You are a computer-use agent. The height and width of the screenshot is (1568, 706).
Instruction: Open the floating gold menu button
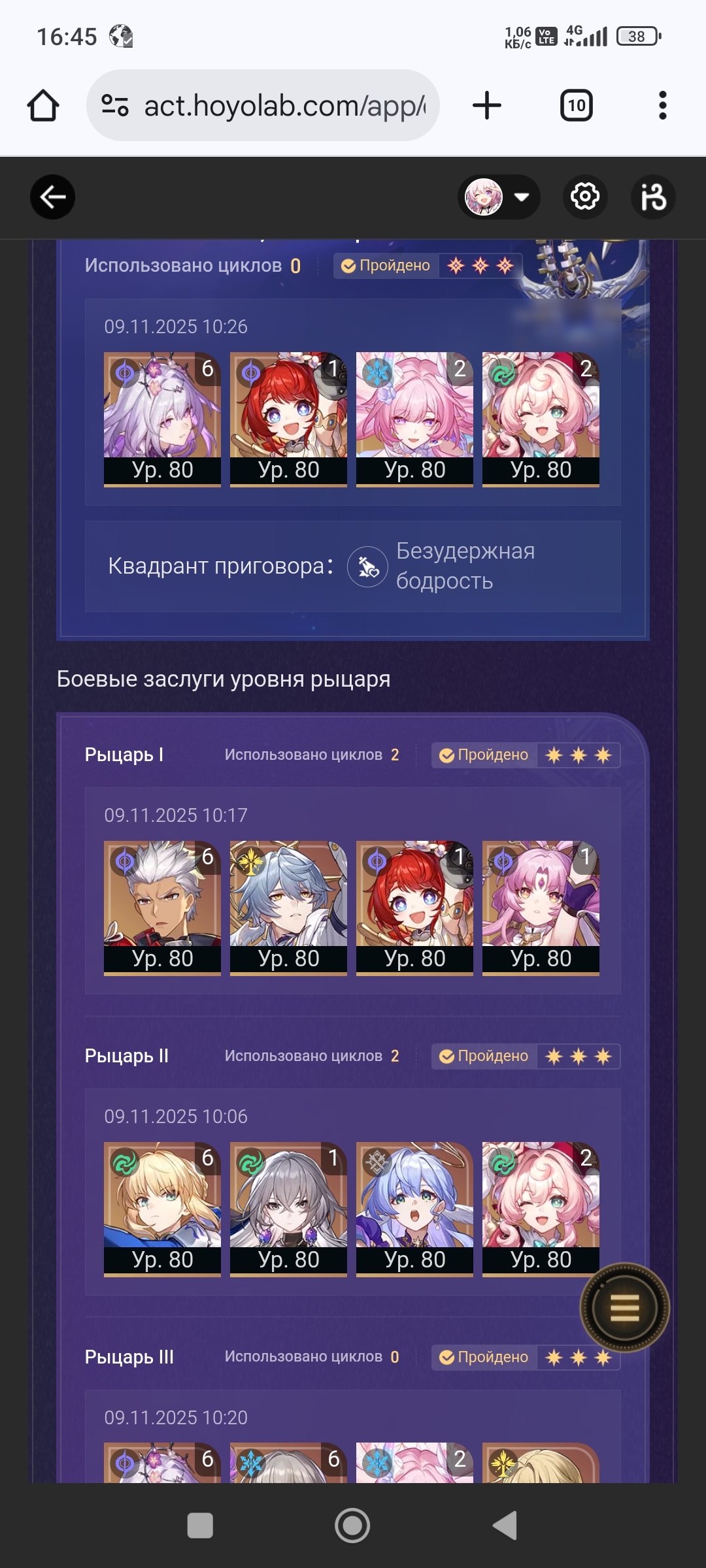624,1307
